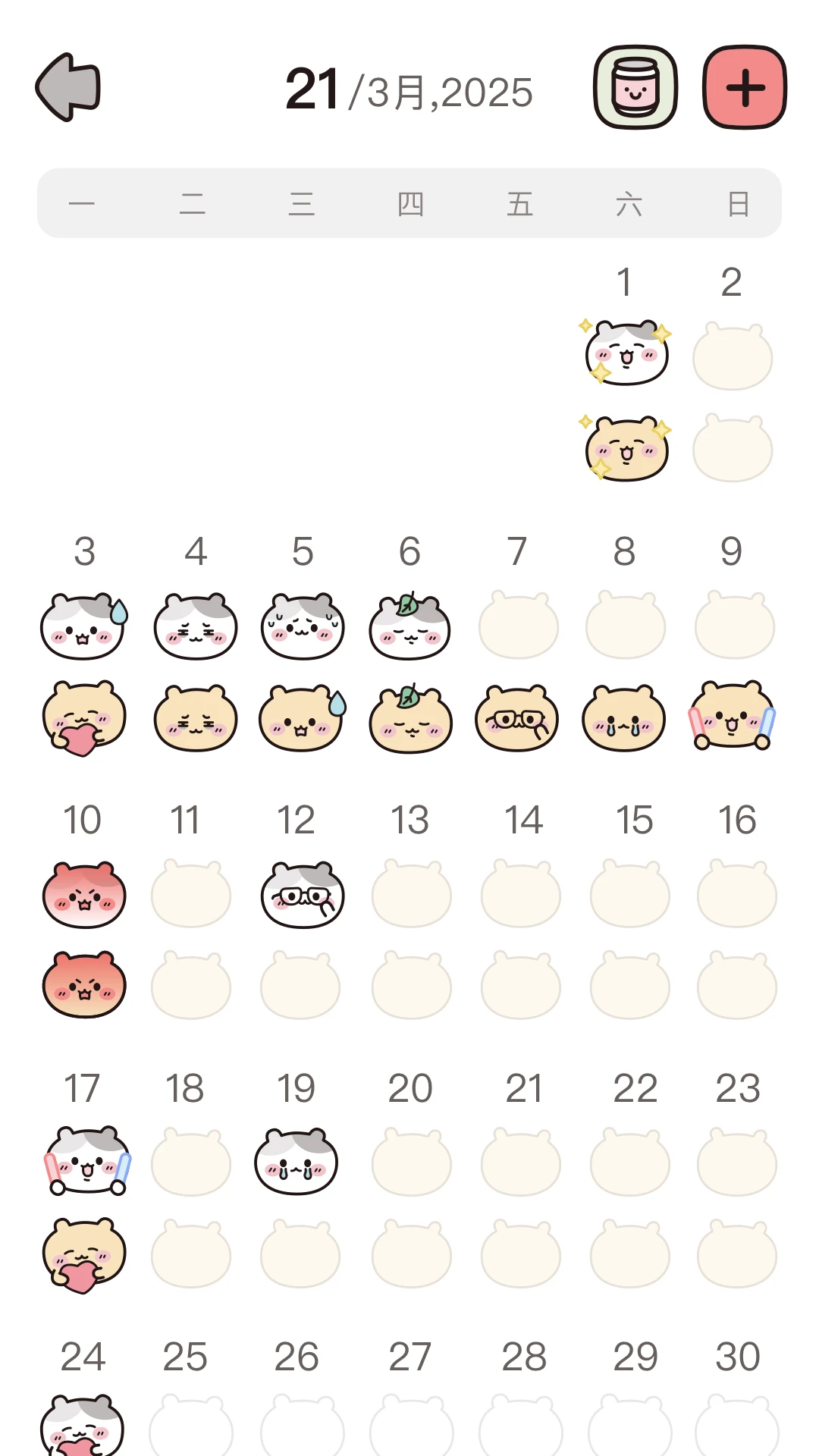Open the mood jar icon
The height and width of the screenshot is (1456, 819).
(635, 87)
